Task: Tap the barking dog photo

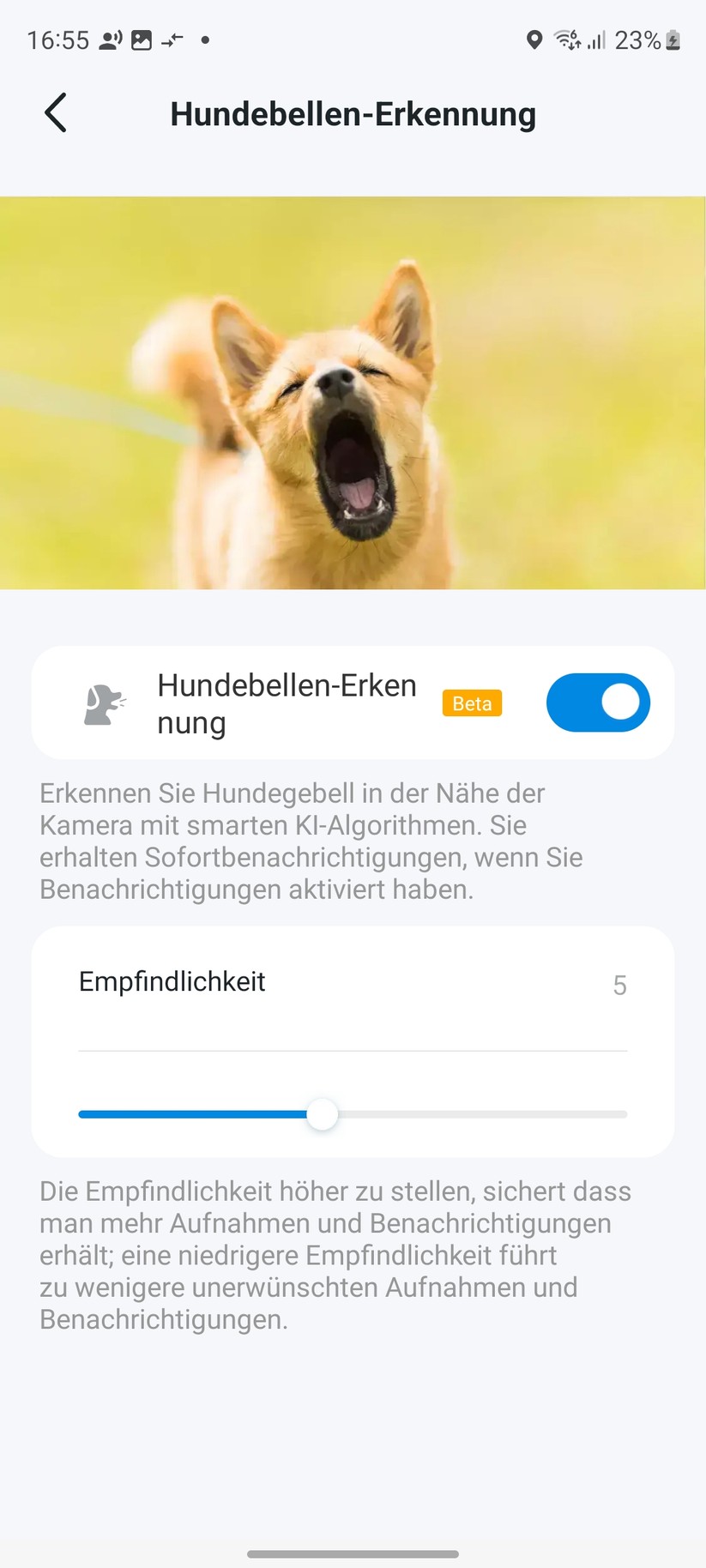Action: pyautogui.click(x=353, y=393)
